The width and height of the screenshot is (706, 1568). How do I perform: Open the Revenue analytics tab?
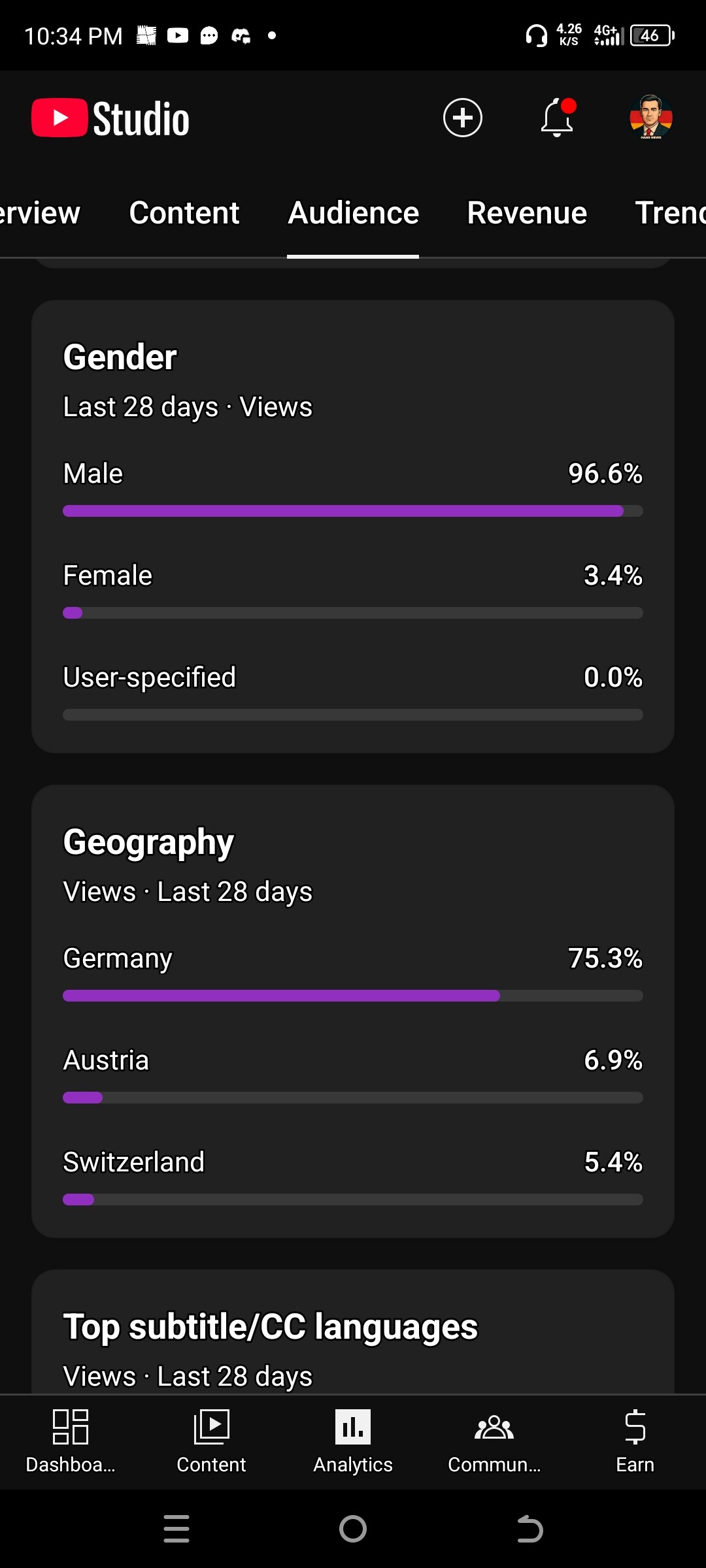527,213
